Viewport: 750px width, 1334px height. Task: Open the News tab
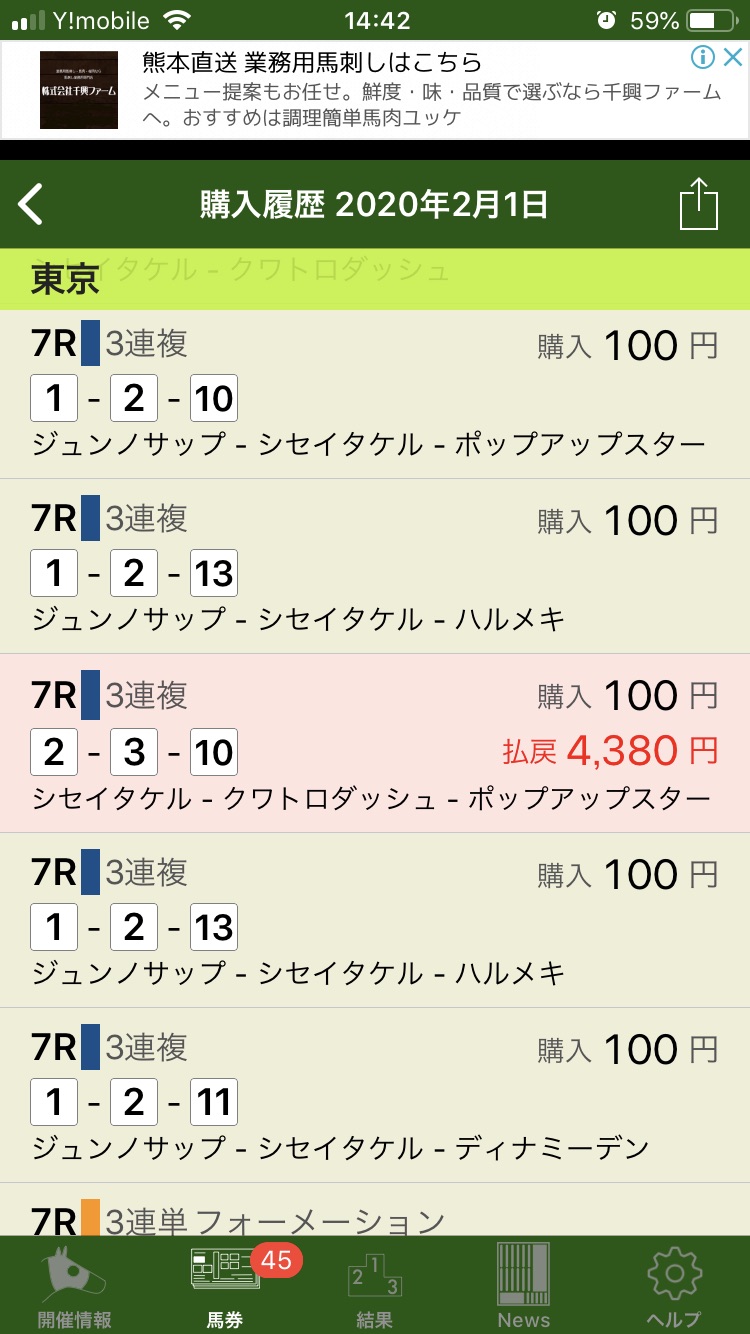click(x=524, y=1287)
